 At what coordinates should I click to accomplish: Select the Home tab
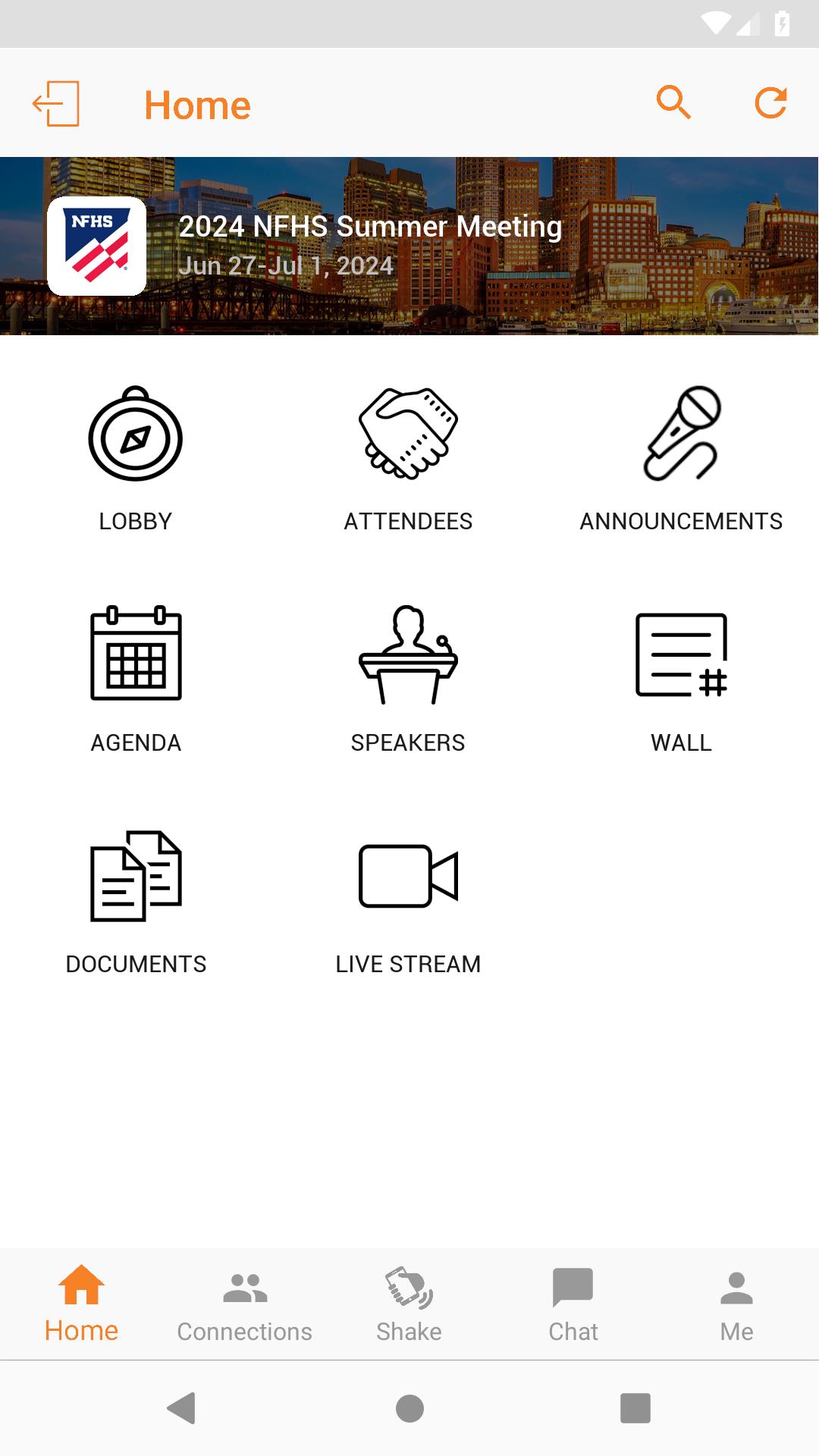pyautogui.click(x=82, y=1306)
